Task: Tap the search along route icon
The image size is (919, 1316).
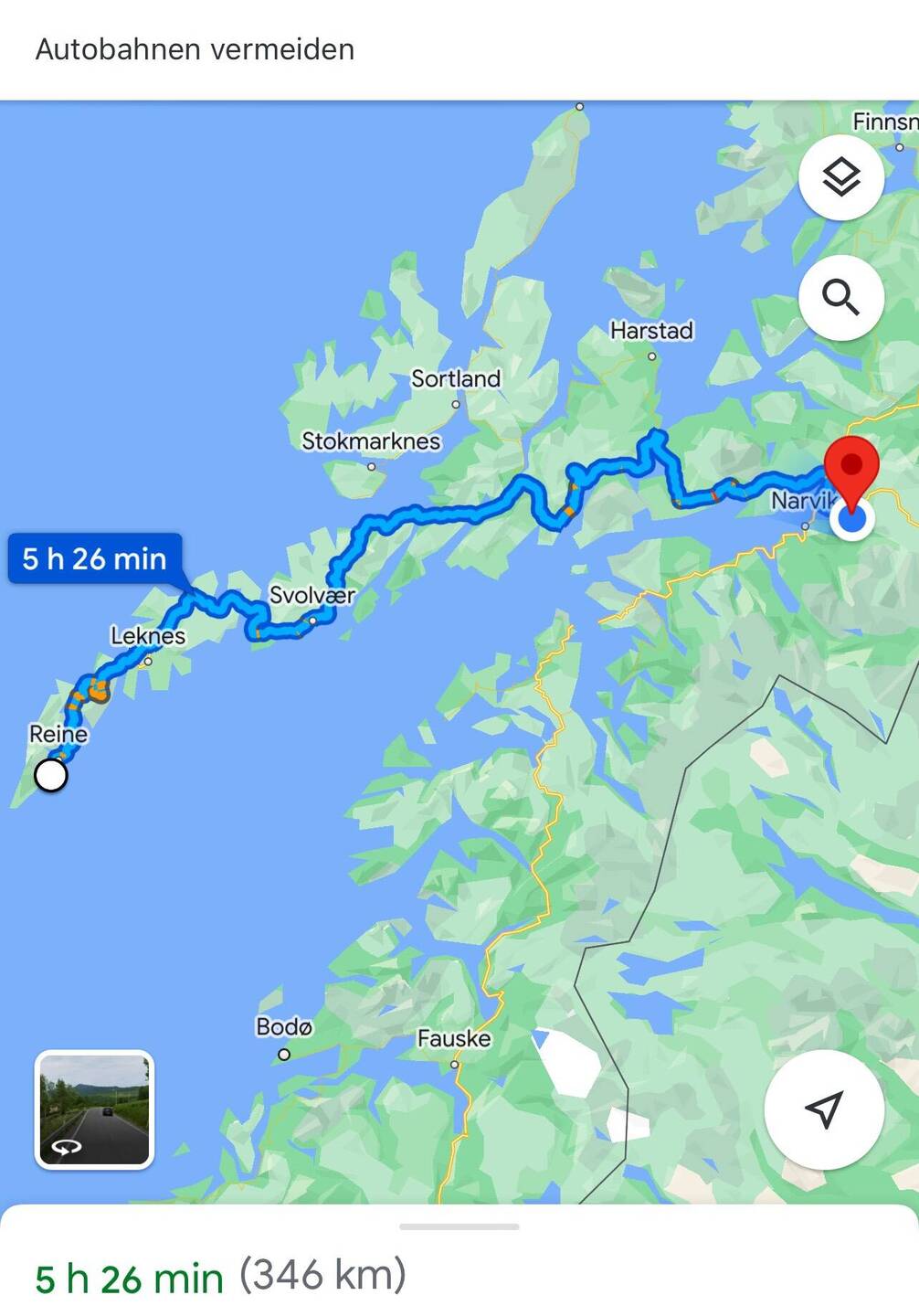Action: coord(840,297)
